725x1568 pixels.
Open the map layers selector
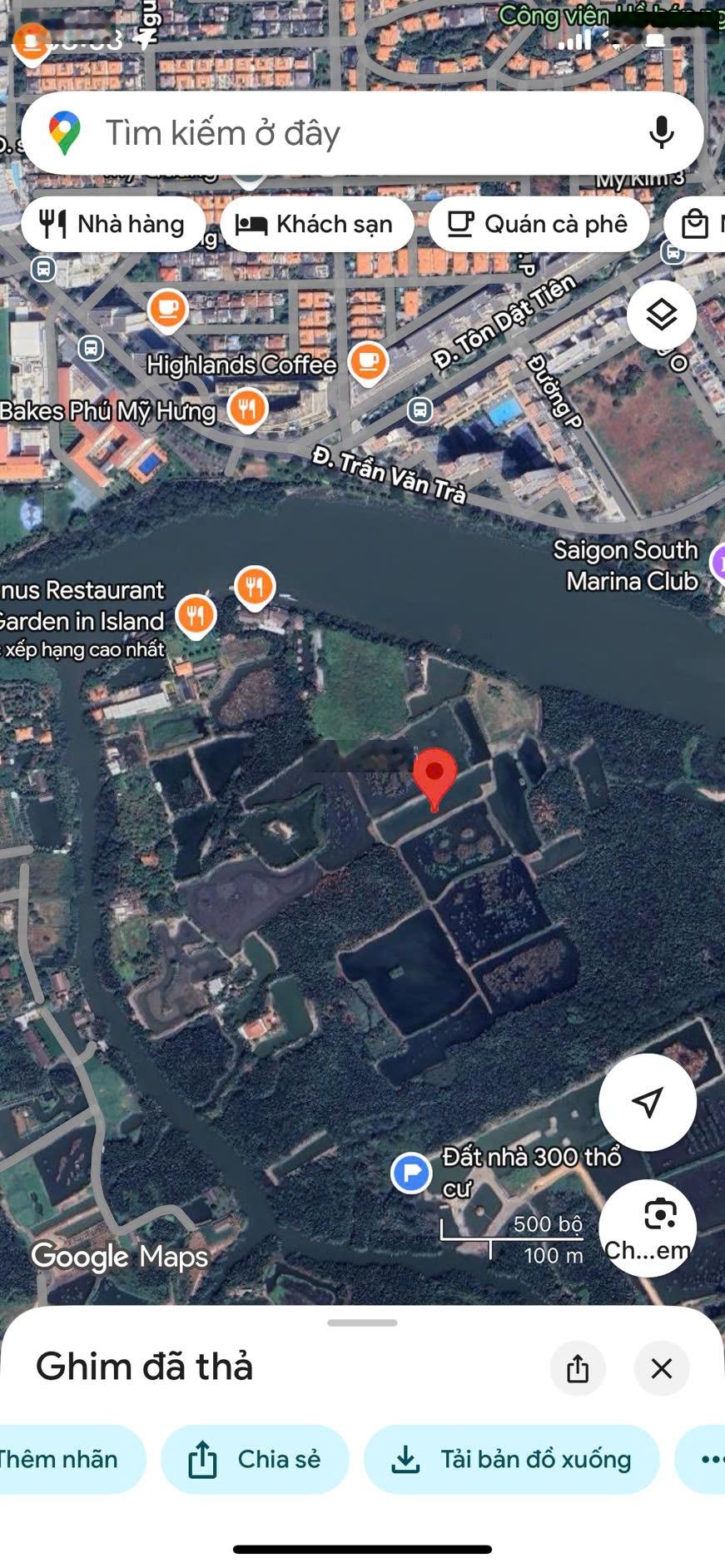click(663, 314)
